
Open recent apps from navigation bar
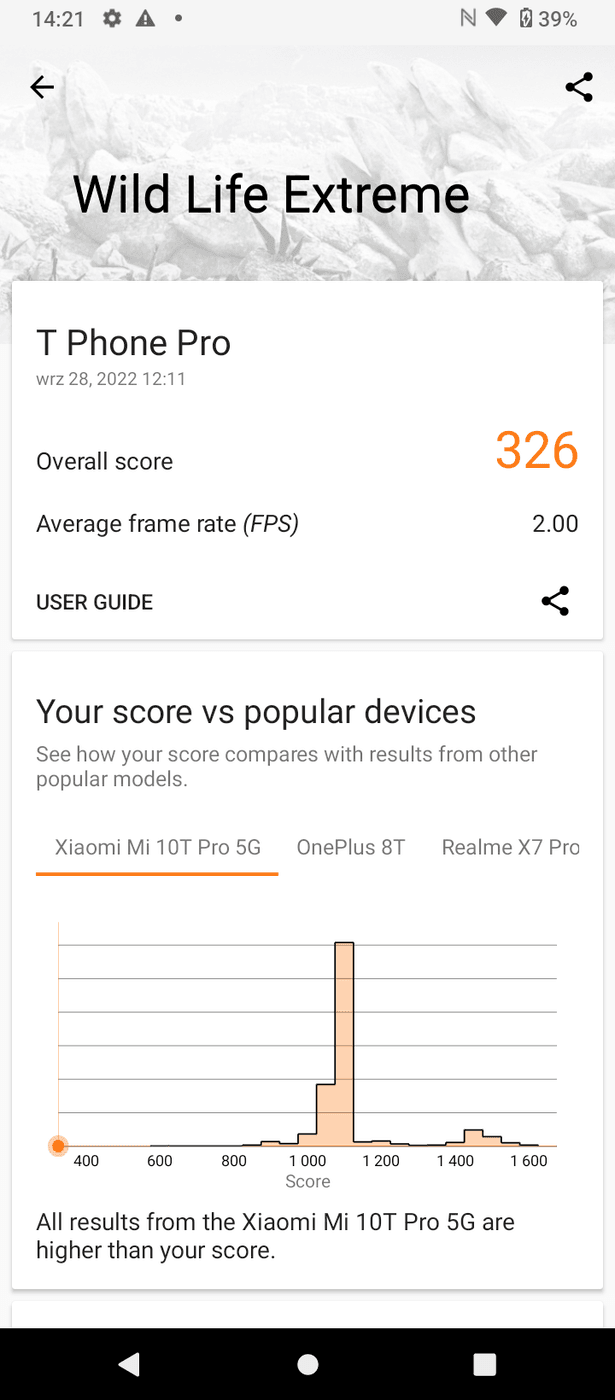coord(485,1364)
